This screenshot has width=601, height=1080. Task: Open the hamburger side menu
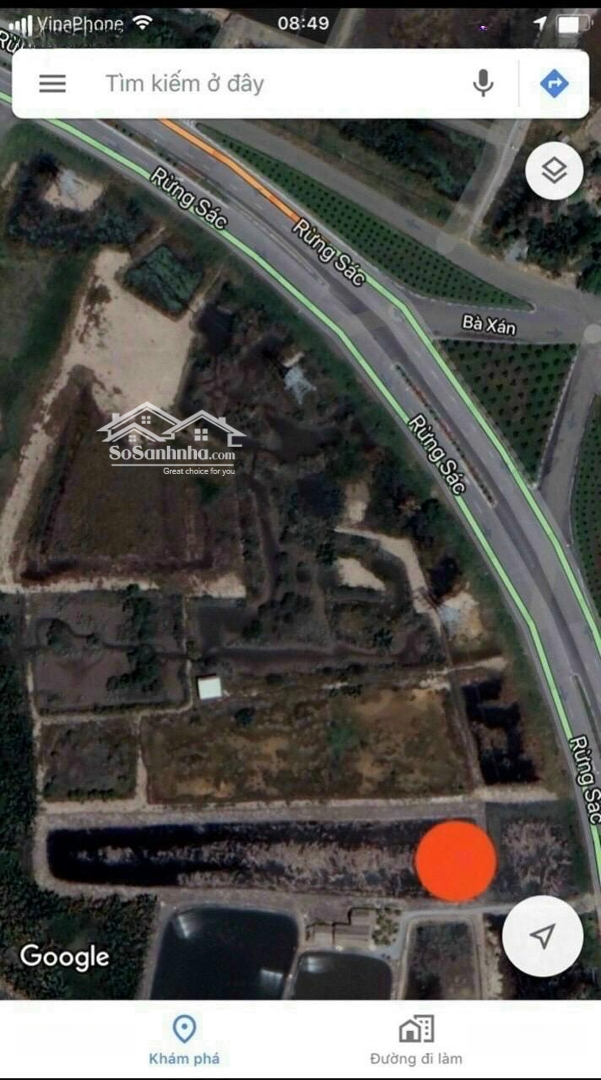click(52, 84)
